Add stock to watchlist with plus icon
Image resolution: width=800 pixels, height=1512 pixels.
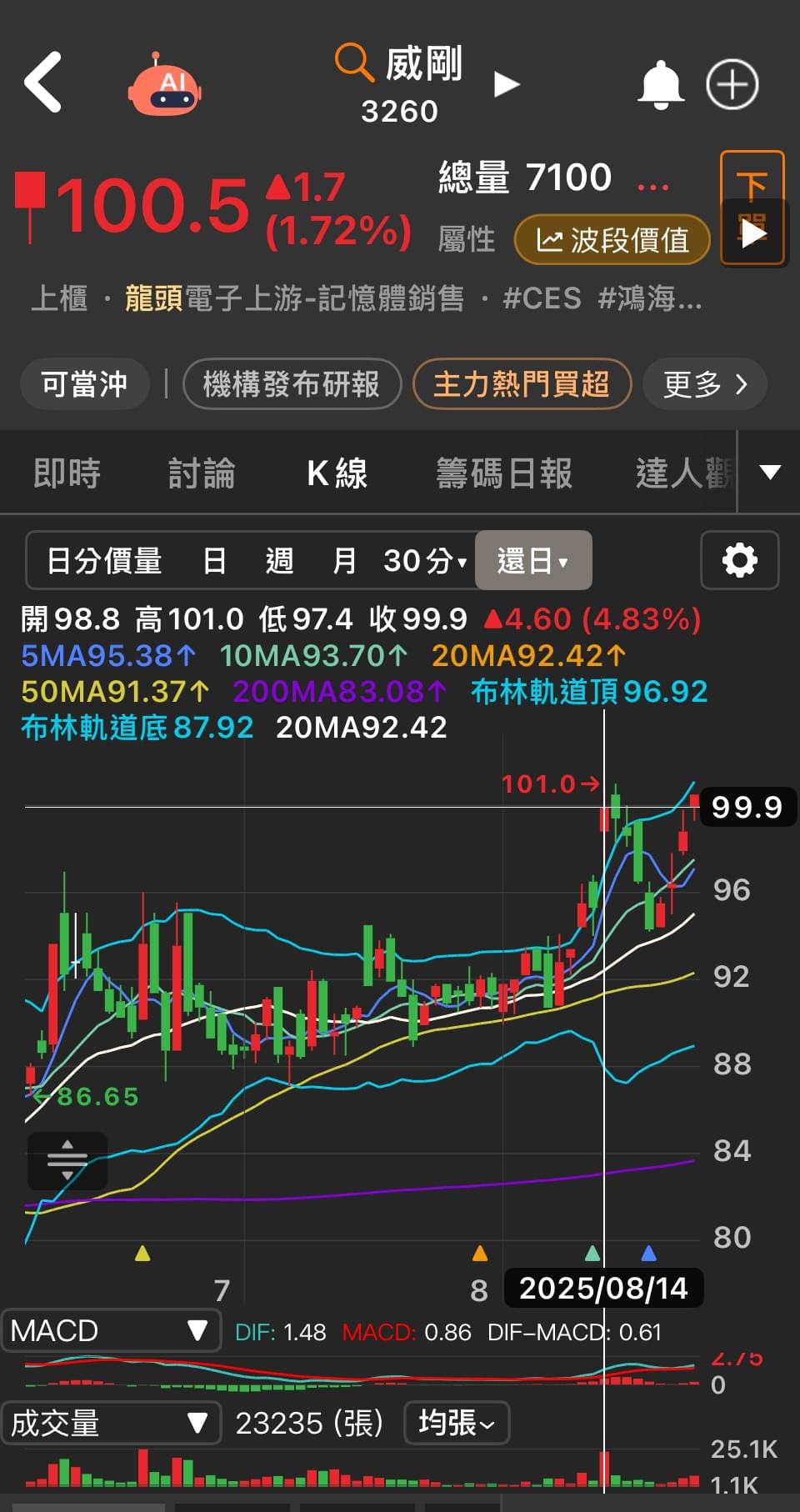(x=732, y=85)
